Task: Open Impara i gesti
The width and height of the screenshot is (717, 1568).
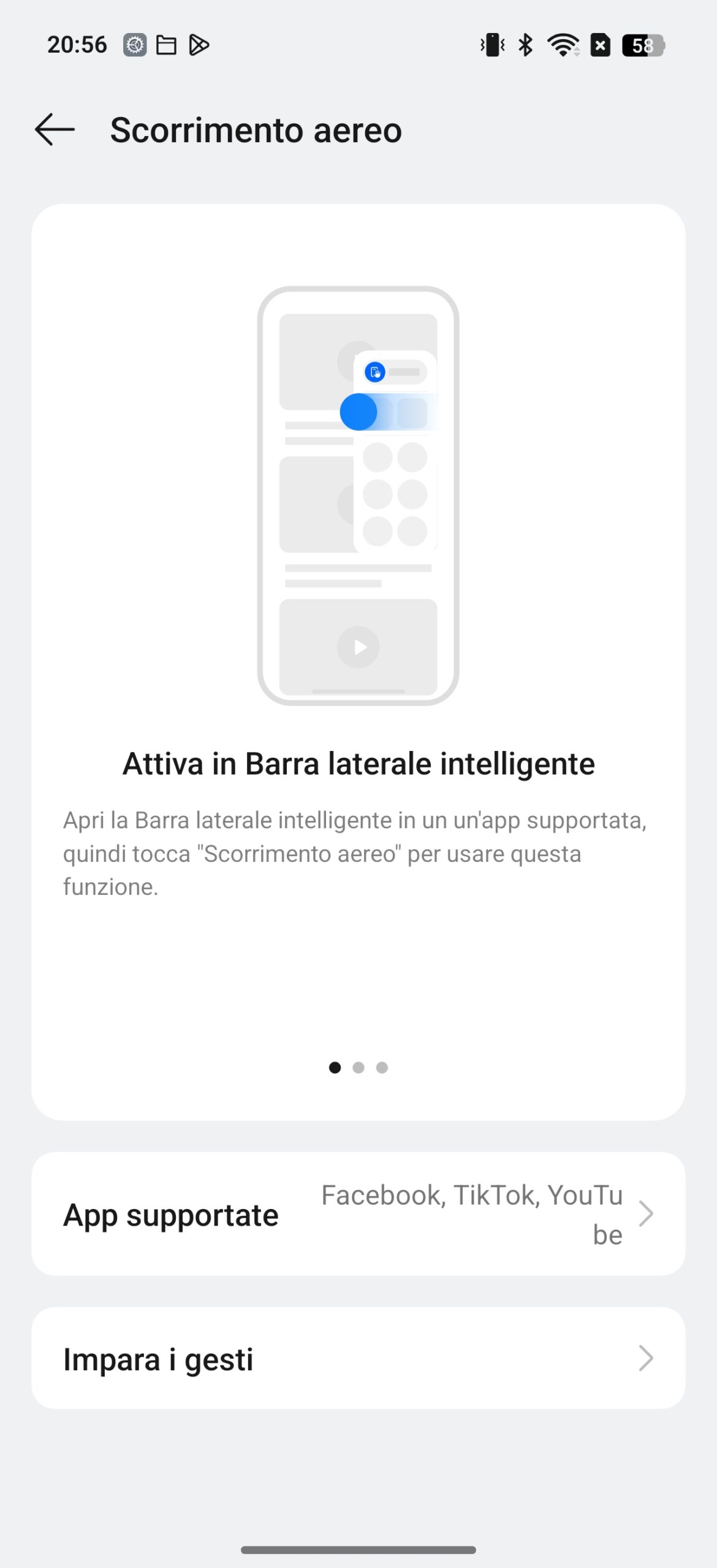Action: pos(358,1359)
